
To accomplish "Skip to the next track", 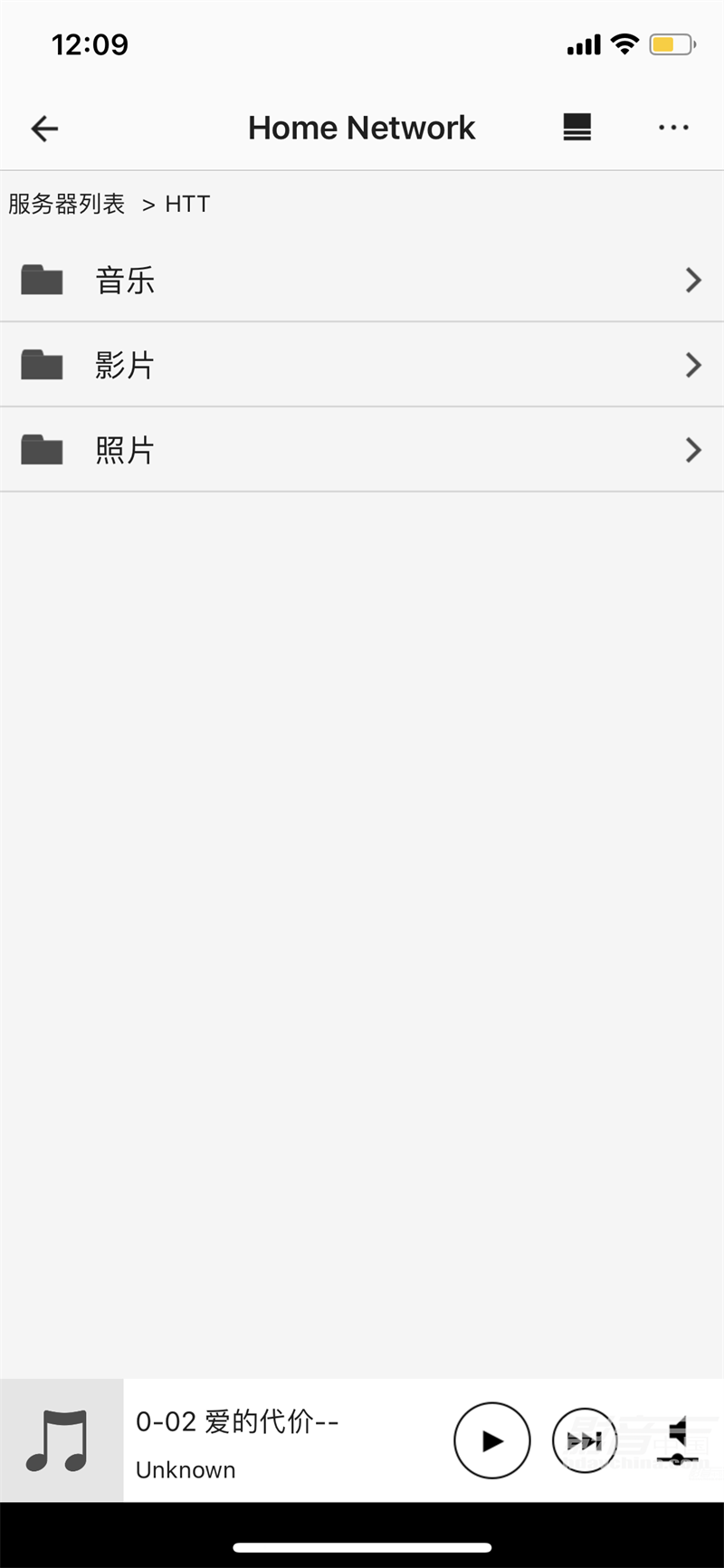I will 585,1440.
